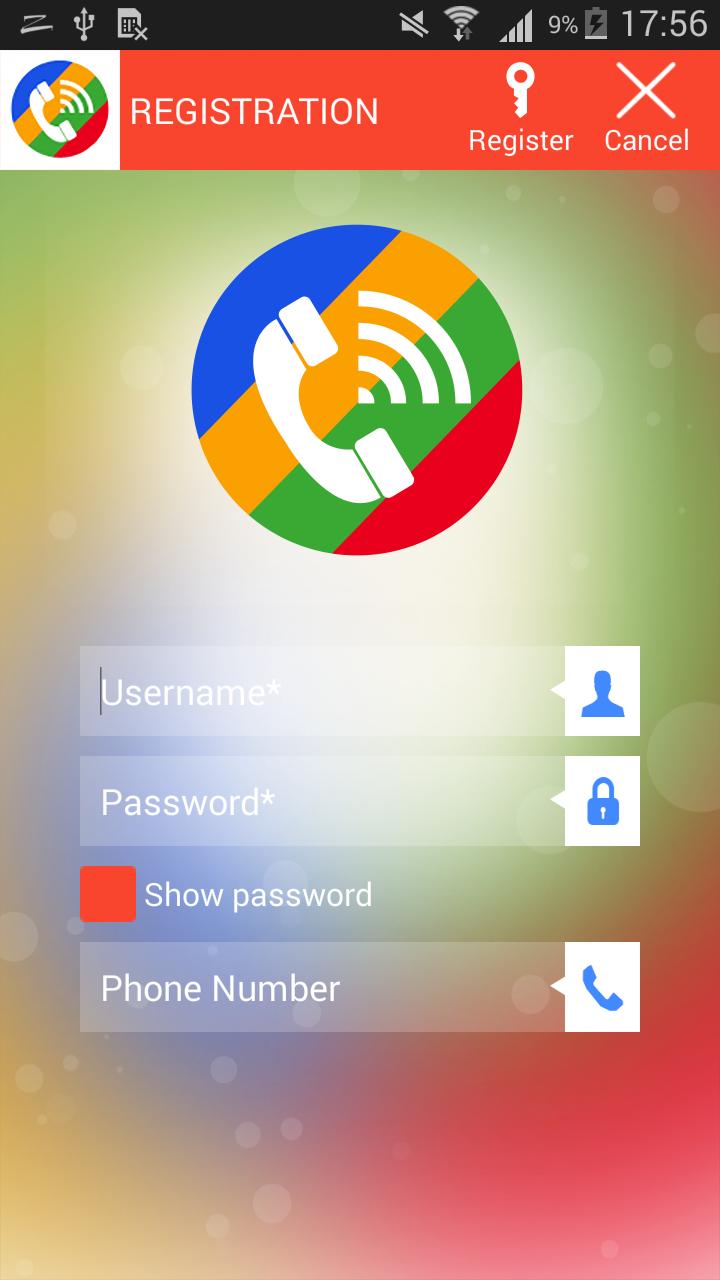Tap the phone icon beside Phone Number field
This screenshot has width=720, height=1280.
pyautogui.click(x=601, y=986)
